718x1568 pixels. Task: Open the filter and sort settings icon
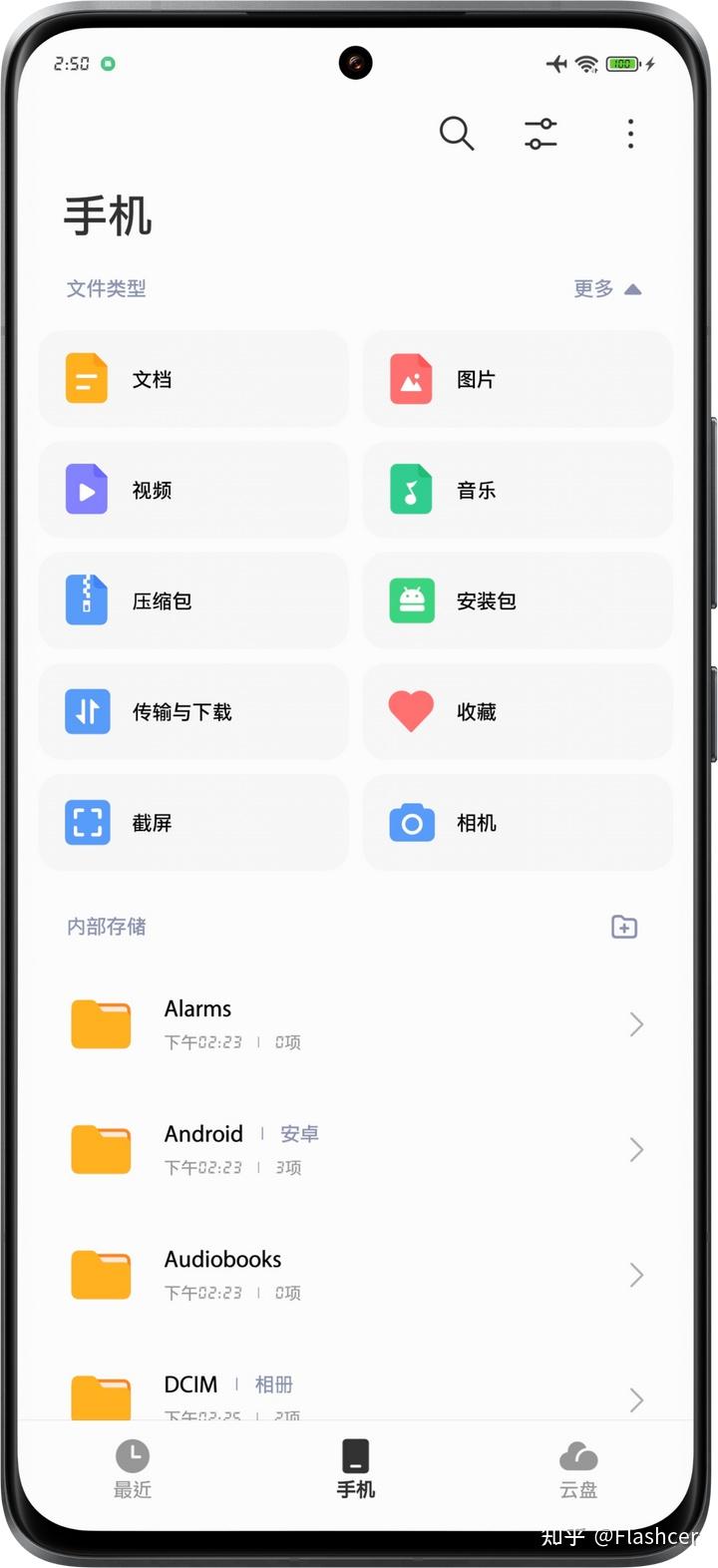pos(540,133)
